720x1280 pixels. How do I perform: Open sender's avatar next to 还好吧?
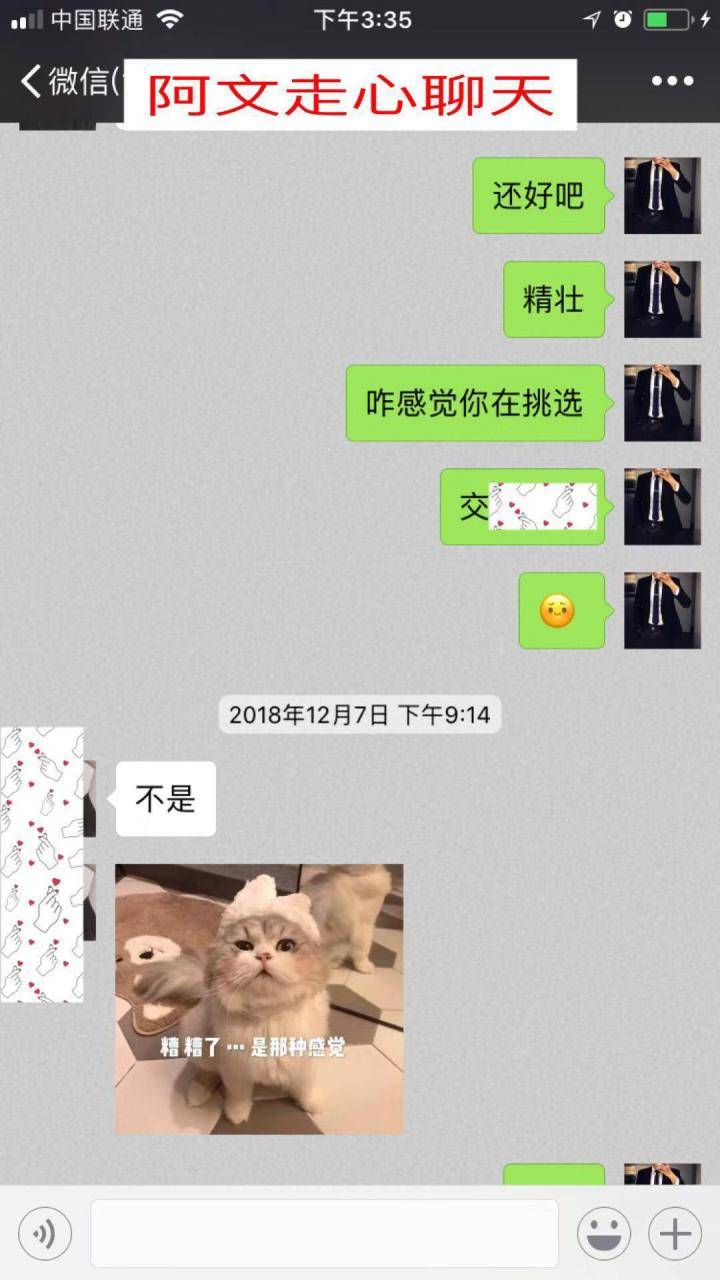point(662,196)
